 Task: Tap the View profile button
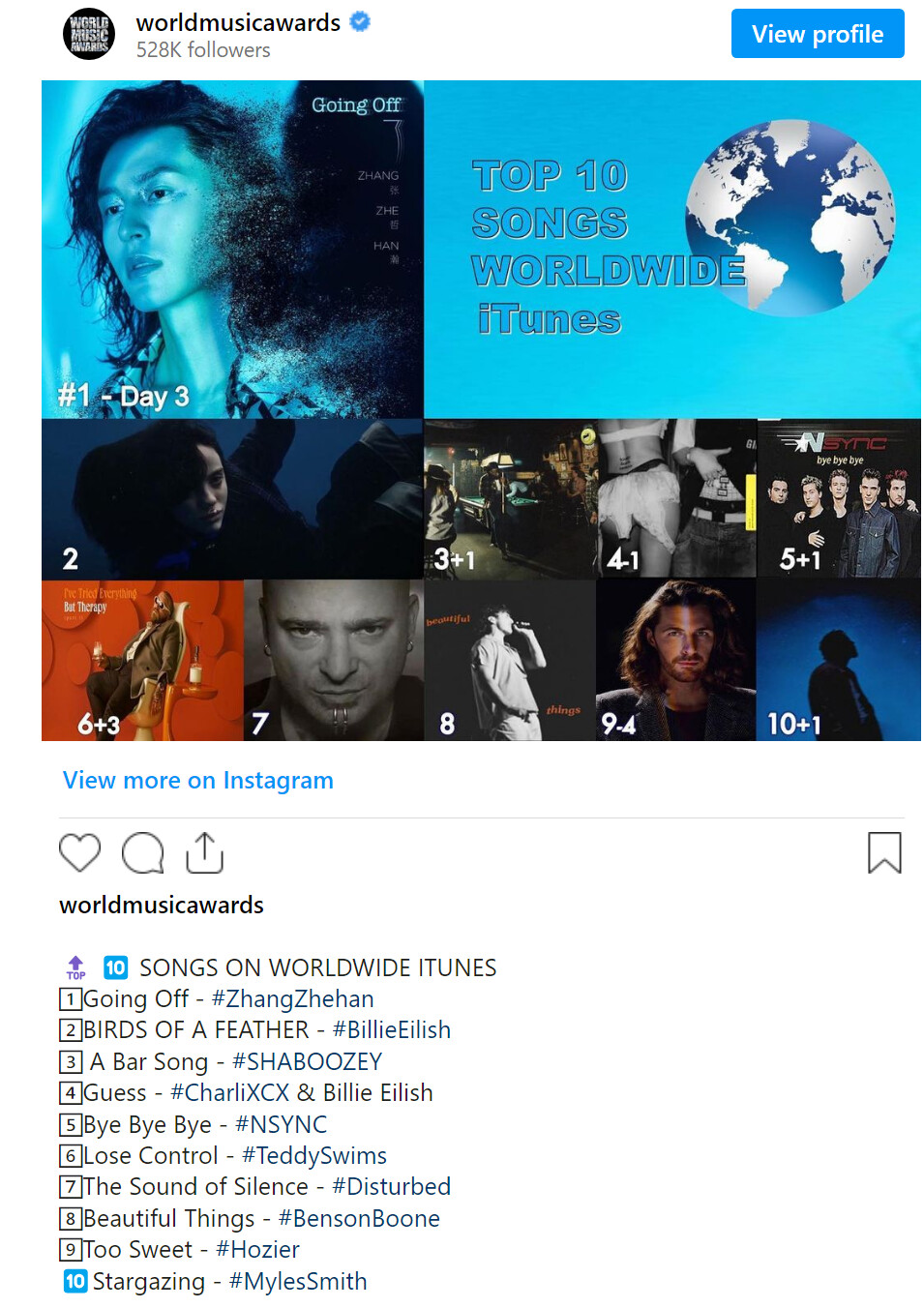[817, 34]
